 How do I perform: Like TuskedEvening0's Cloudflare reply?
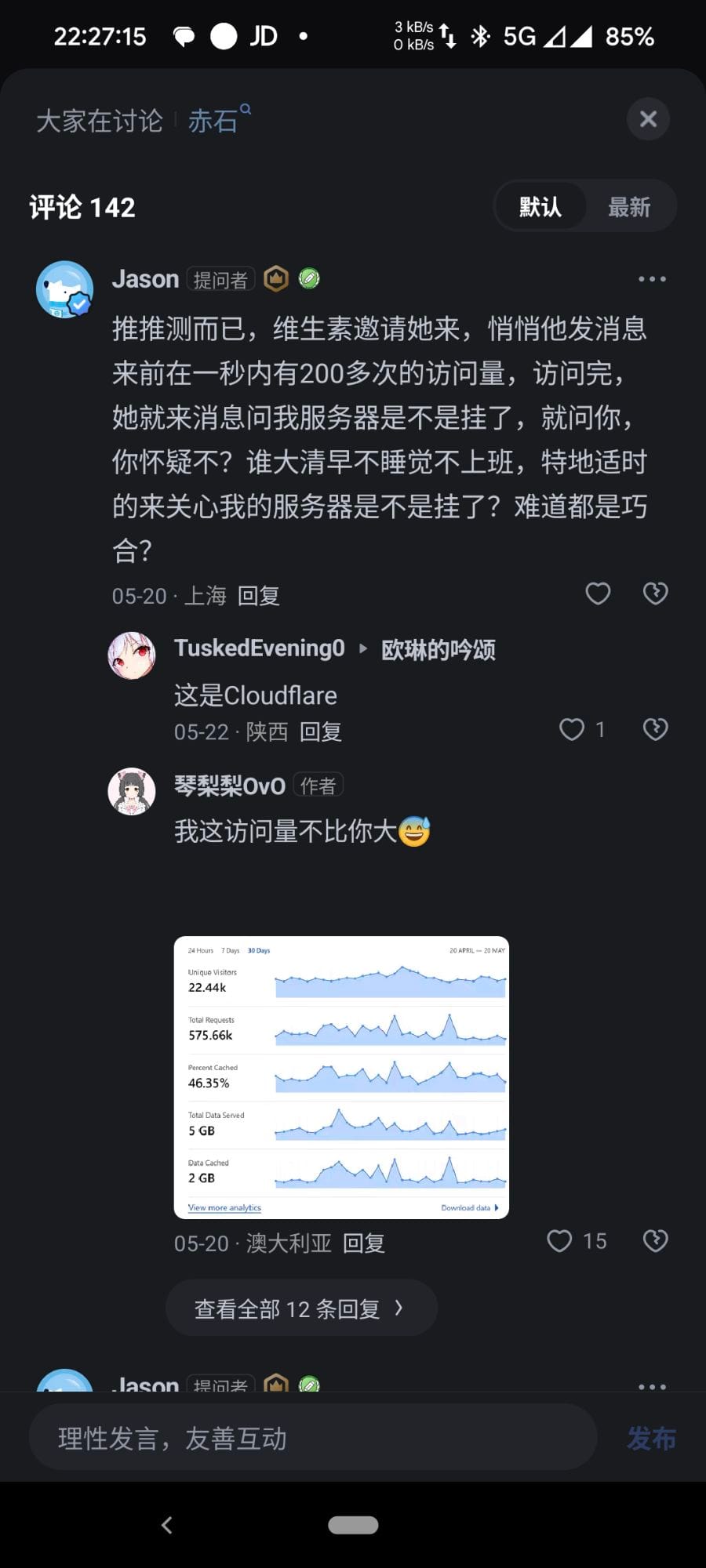tap(572, 730)
